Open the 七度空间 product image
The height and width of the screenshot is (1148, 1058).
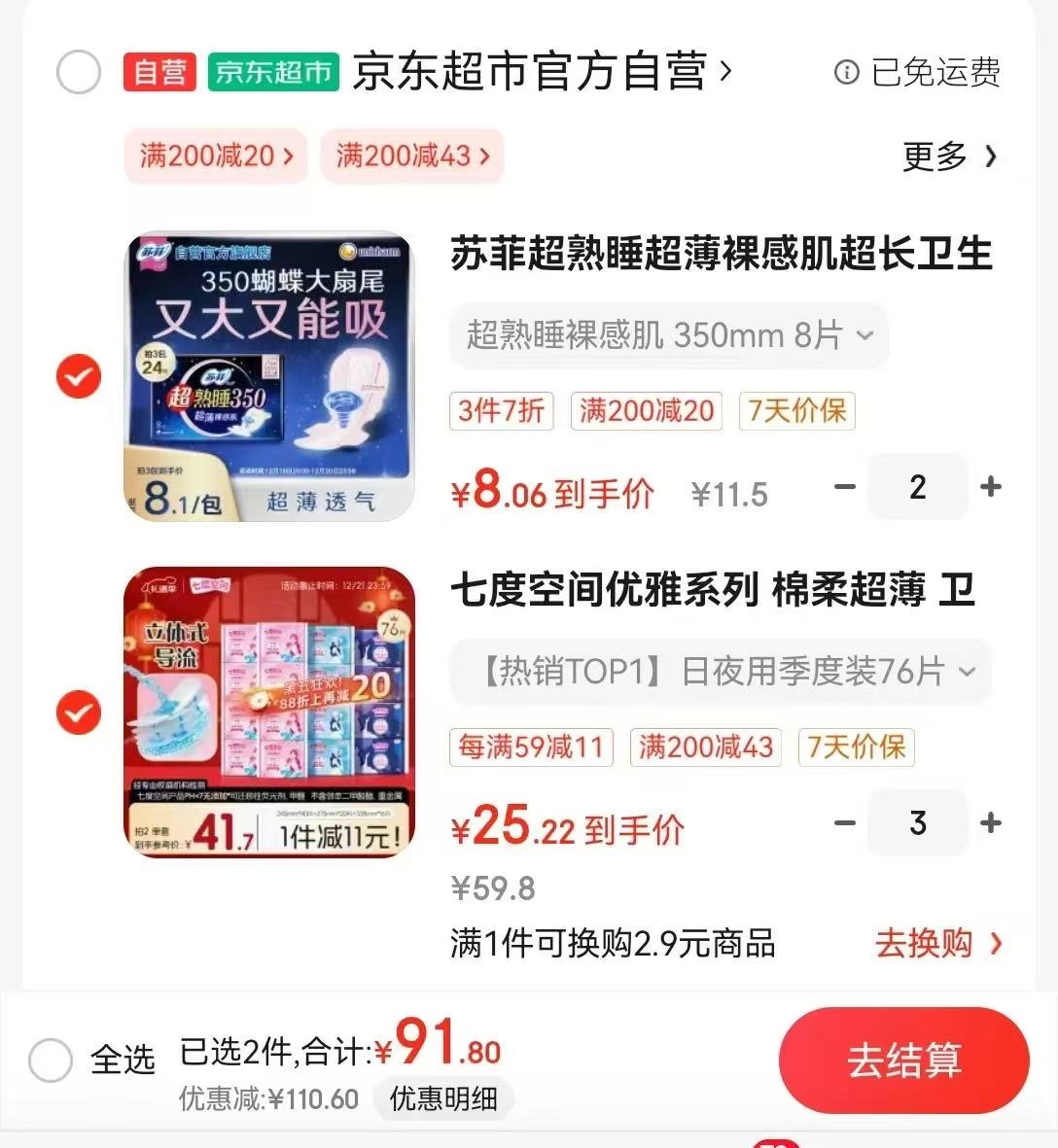269,713
